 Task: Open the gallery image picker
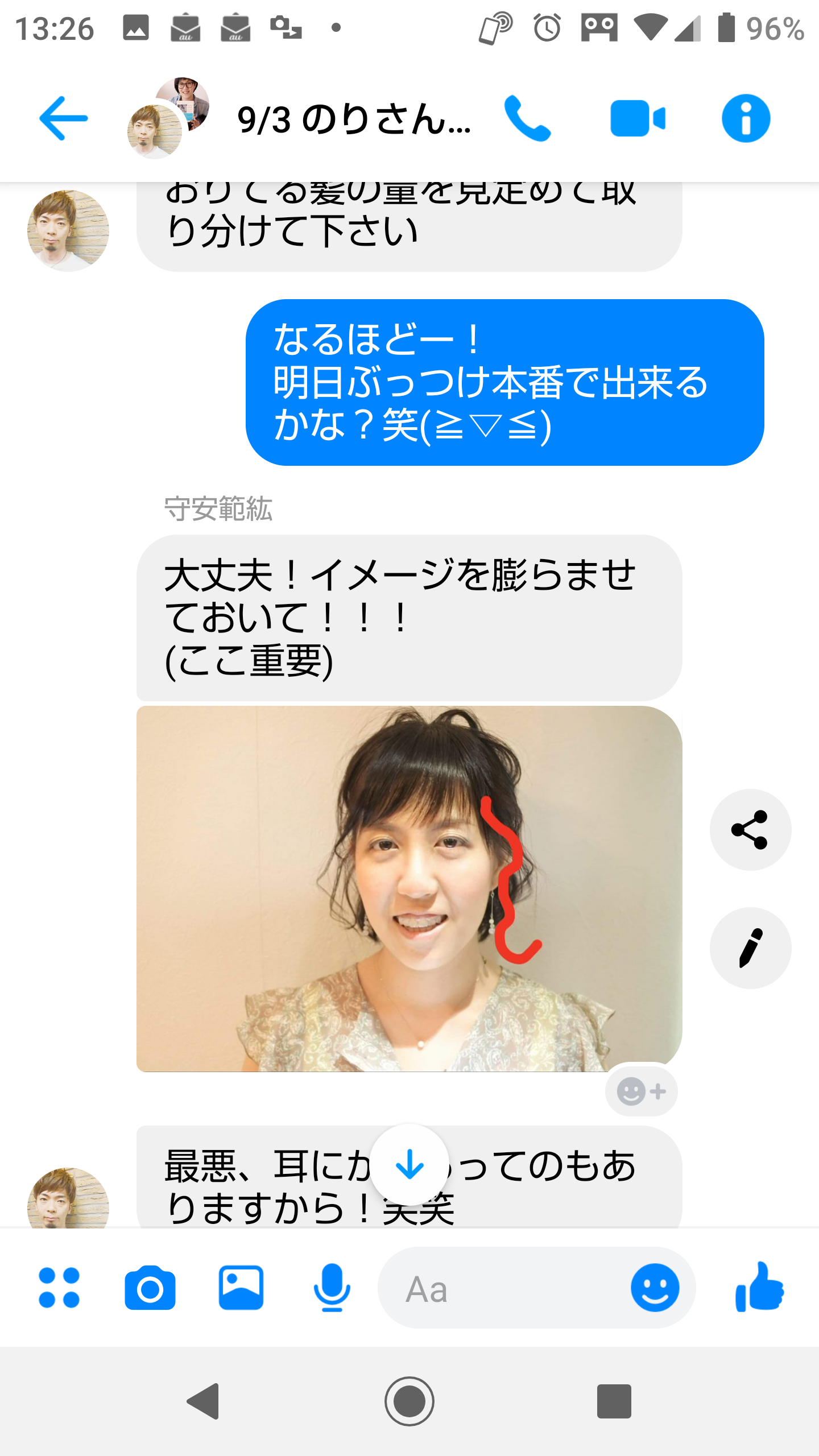point(241,1288)
